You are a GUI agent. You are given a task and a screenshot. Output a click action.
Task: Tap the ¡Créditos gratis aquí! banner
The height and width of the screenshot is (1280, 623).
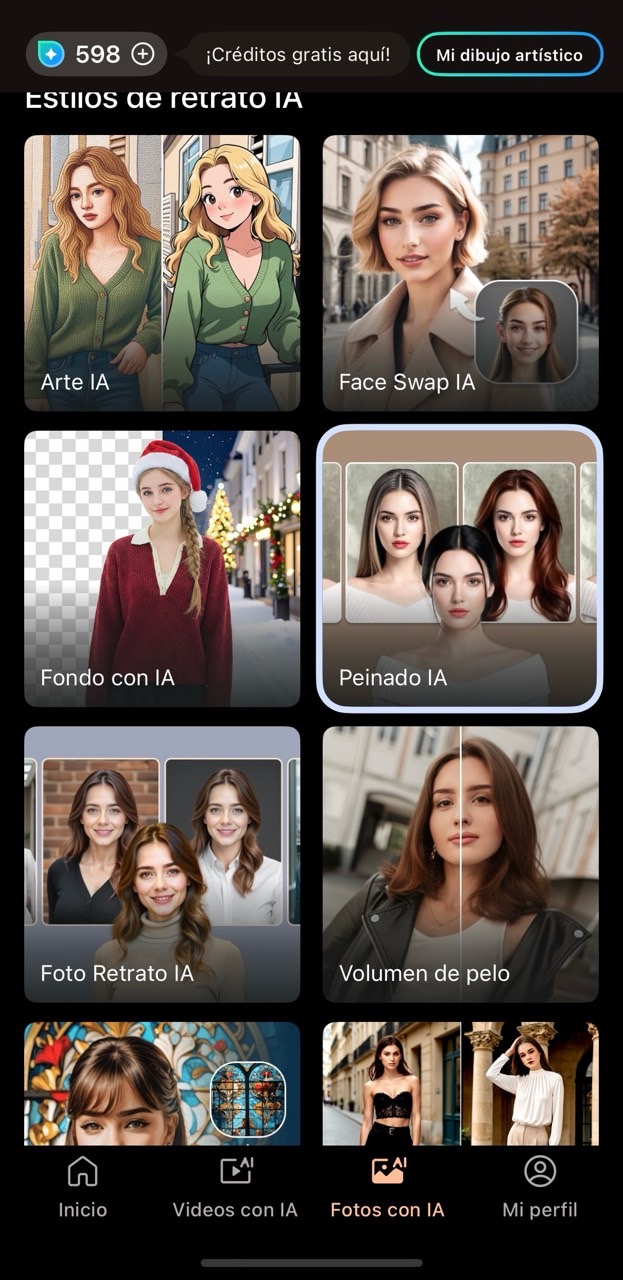(298, 55)
